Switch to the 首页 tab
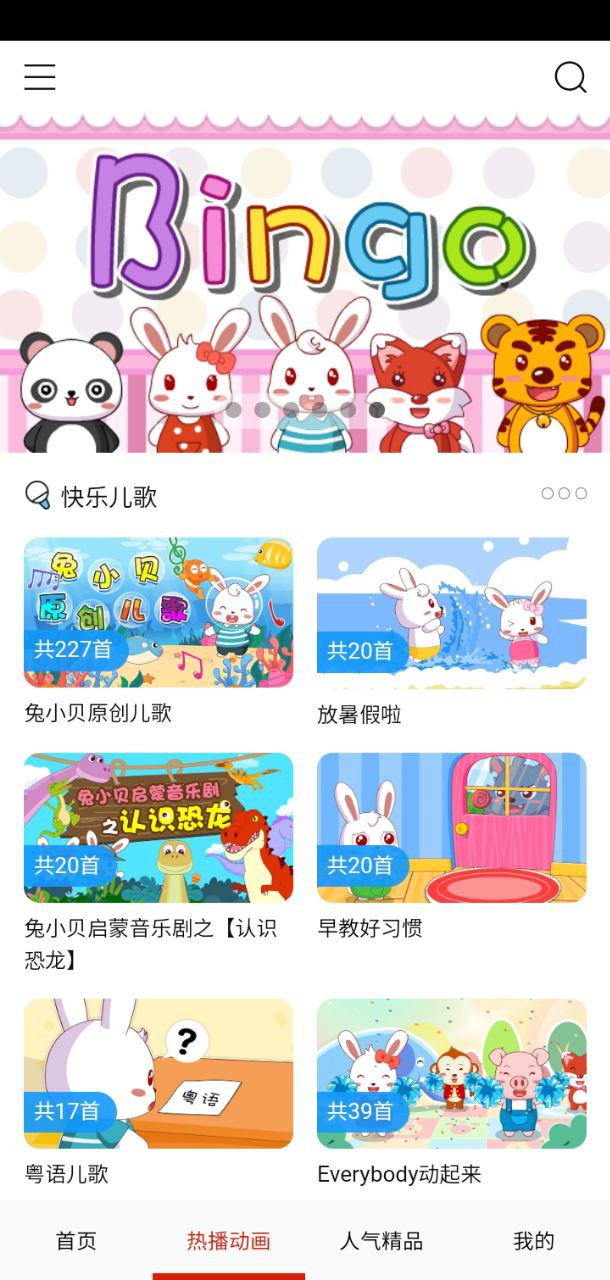The height and width of the screenshot is (1280, 610). [x=76, y=1241]
